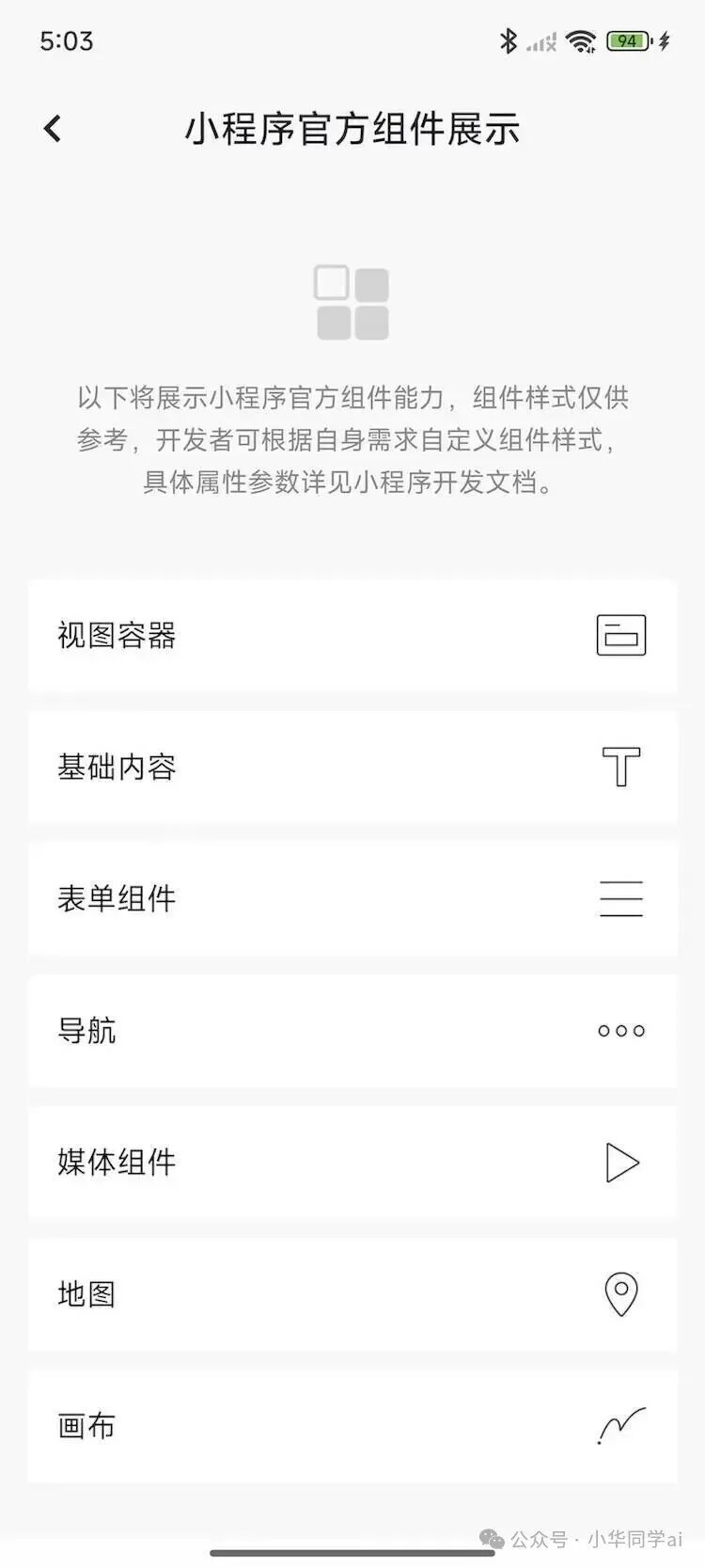This screenshot has height=1568, width=705.
Task: Open the 媒体组件 category
Action: tap(352, 1162)
